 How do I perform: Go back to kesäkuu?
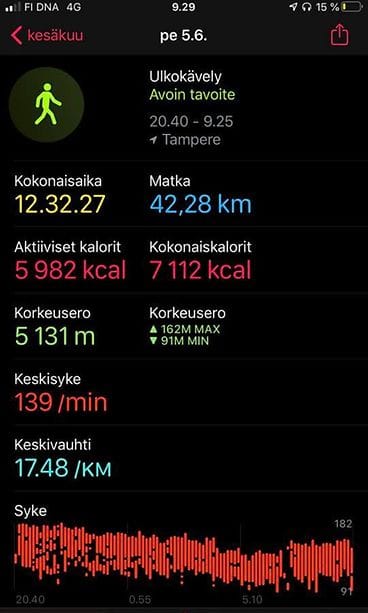[x=47, y=36]
